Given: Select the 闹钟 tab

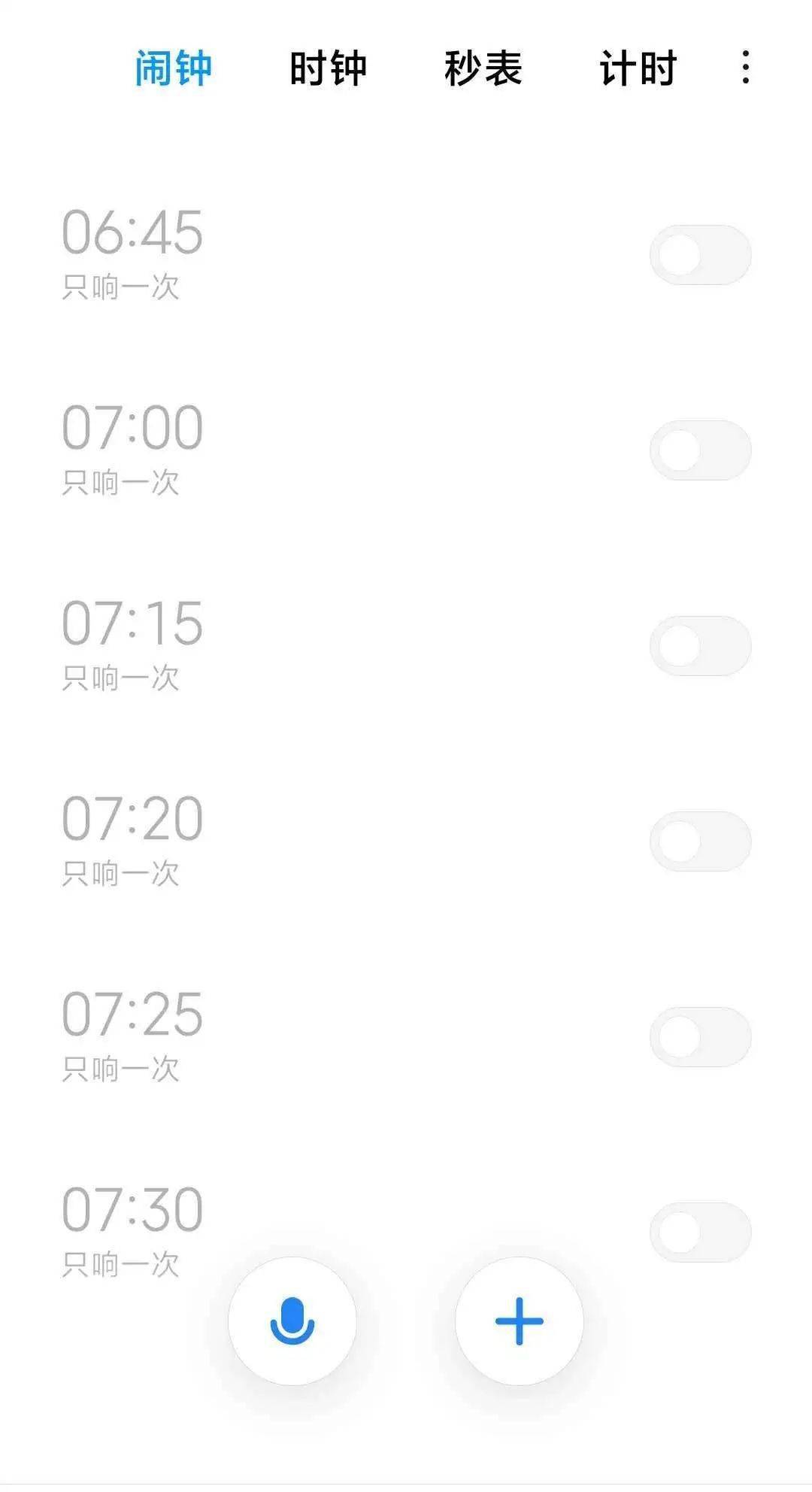Looking at the screenshot, I should point(173,68).
